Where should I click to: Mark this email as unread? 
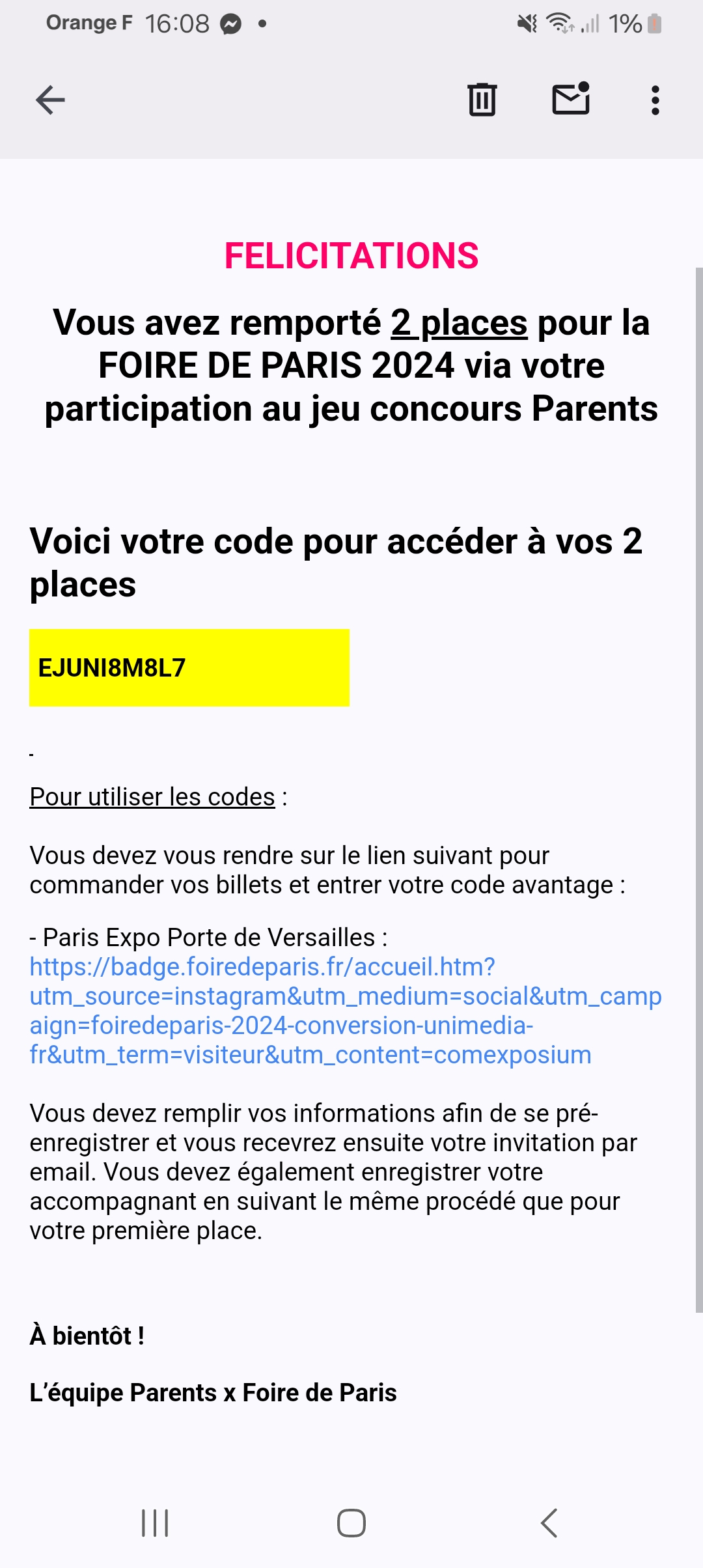pyautogui.click(x=571, y=99)
